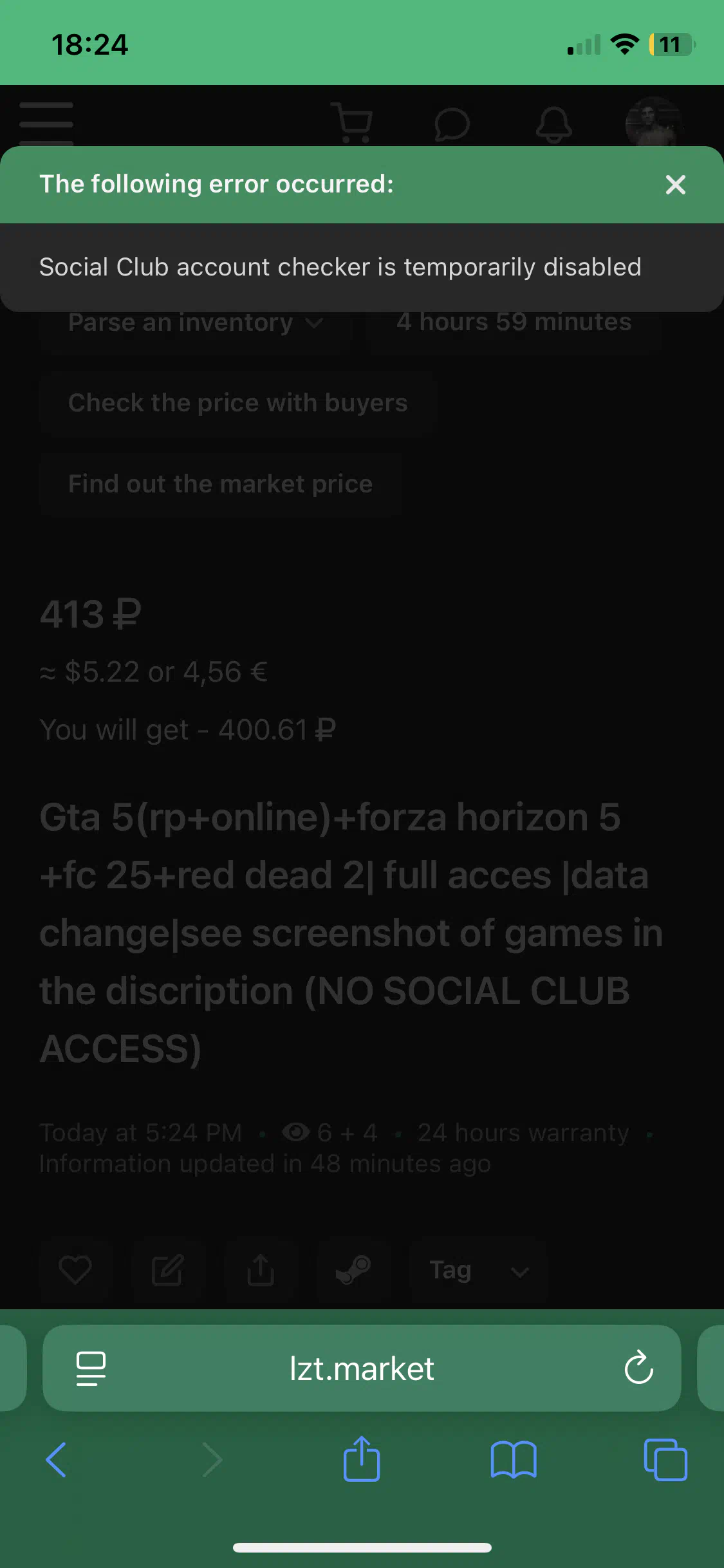724x1568 pixels.
Task: Open the profile avatar
Action: coord(653,122)
